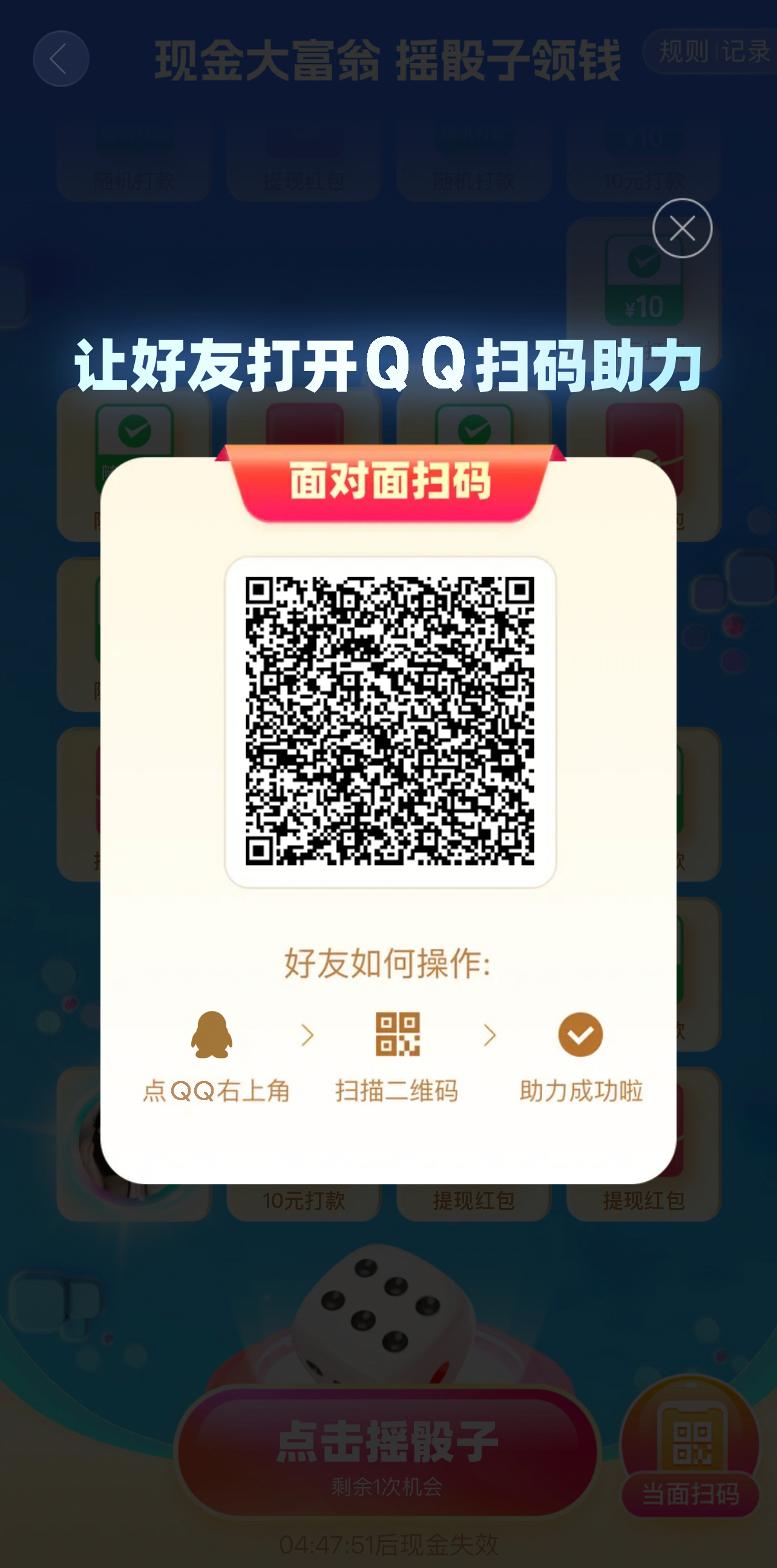Image resolution: width=777 pixels, height=1568 pixels.
Task: Close the QQ scan-to-help popup
Action: pyautogui.click(x=681, y=228)
